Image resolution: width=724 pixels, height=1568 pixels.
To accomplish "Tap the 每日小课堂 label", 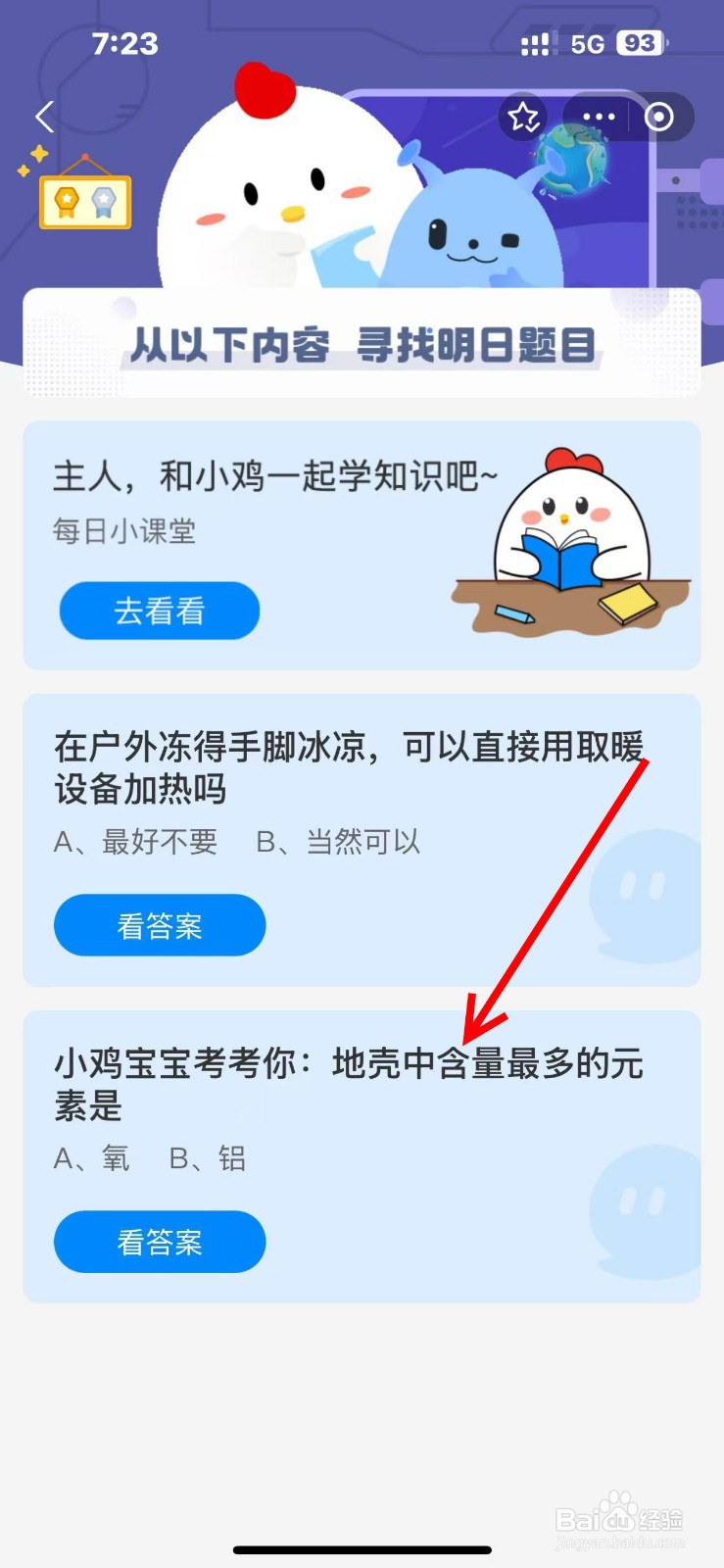I will tap(124, 532).
